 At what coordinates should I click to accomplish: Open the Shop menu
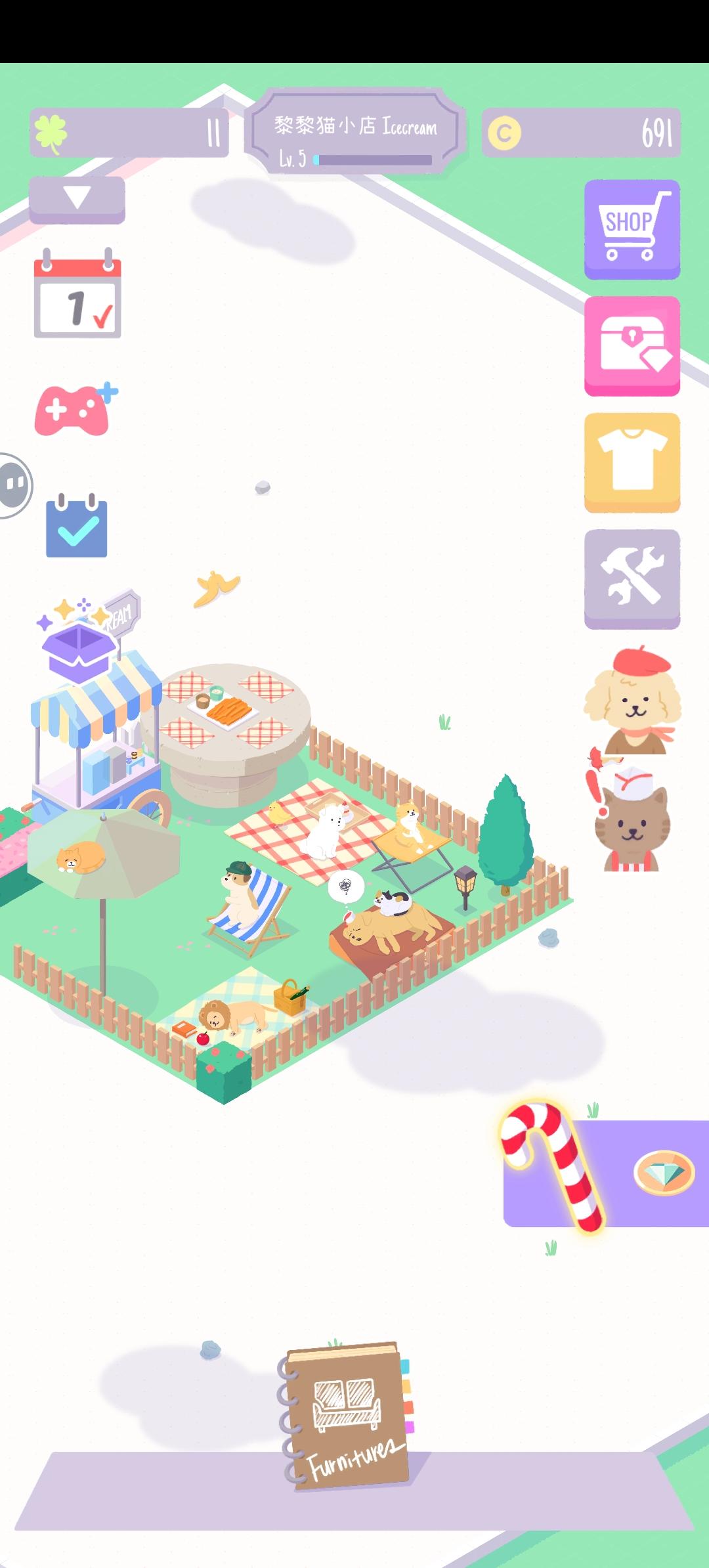coord(631,229)
